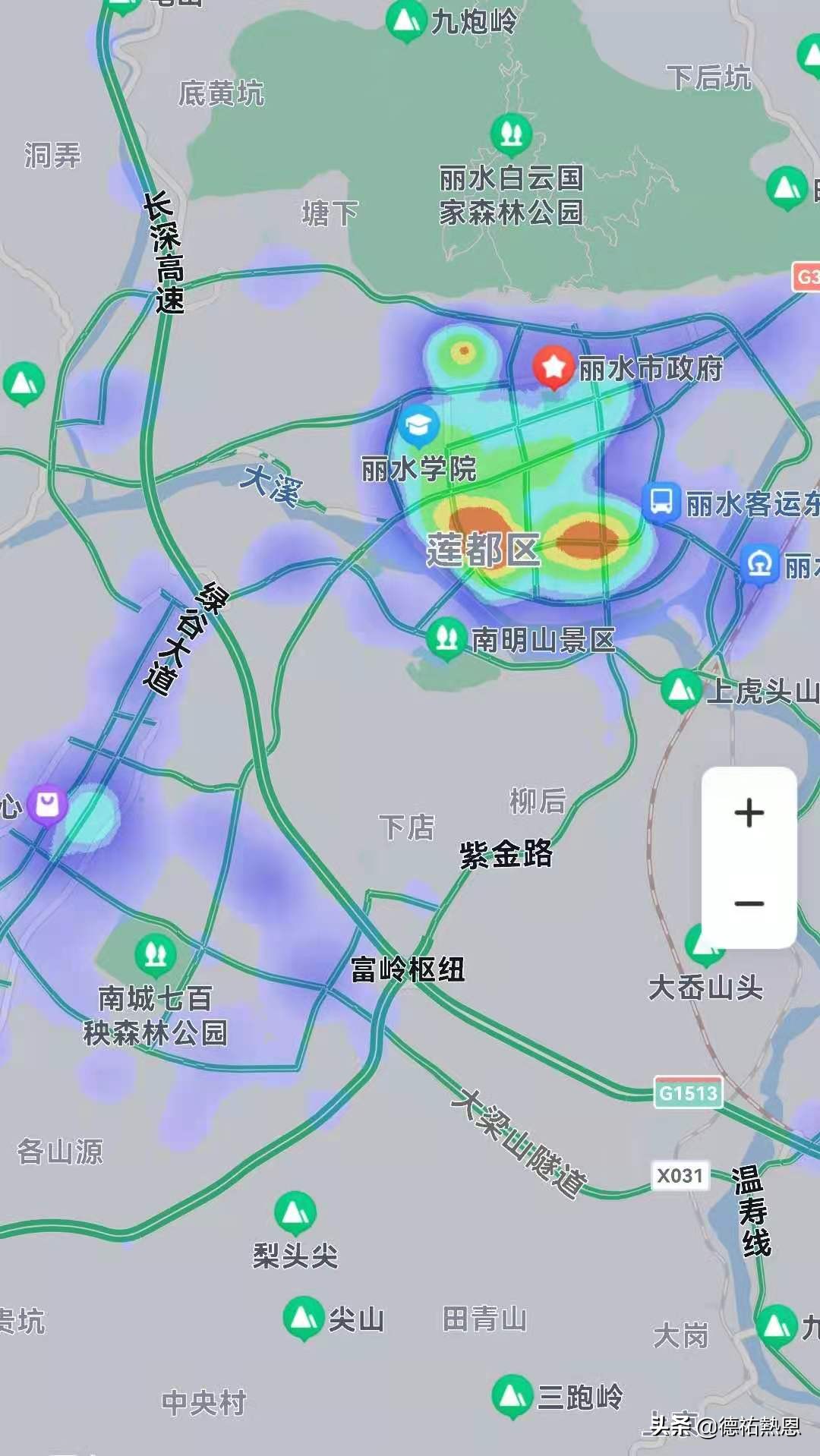Image resolution: width=820 pixels, height=1456 pixels.
Task: Tap the 丽水客运东站 bus station marker
Action: [x=661, y=502]
